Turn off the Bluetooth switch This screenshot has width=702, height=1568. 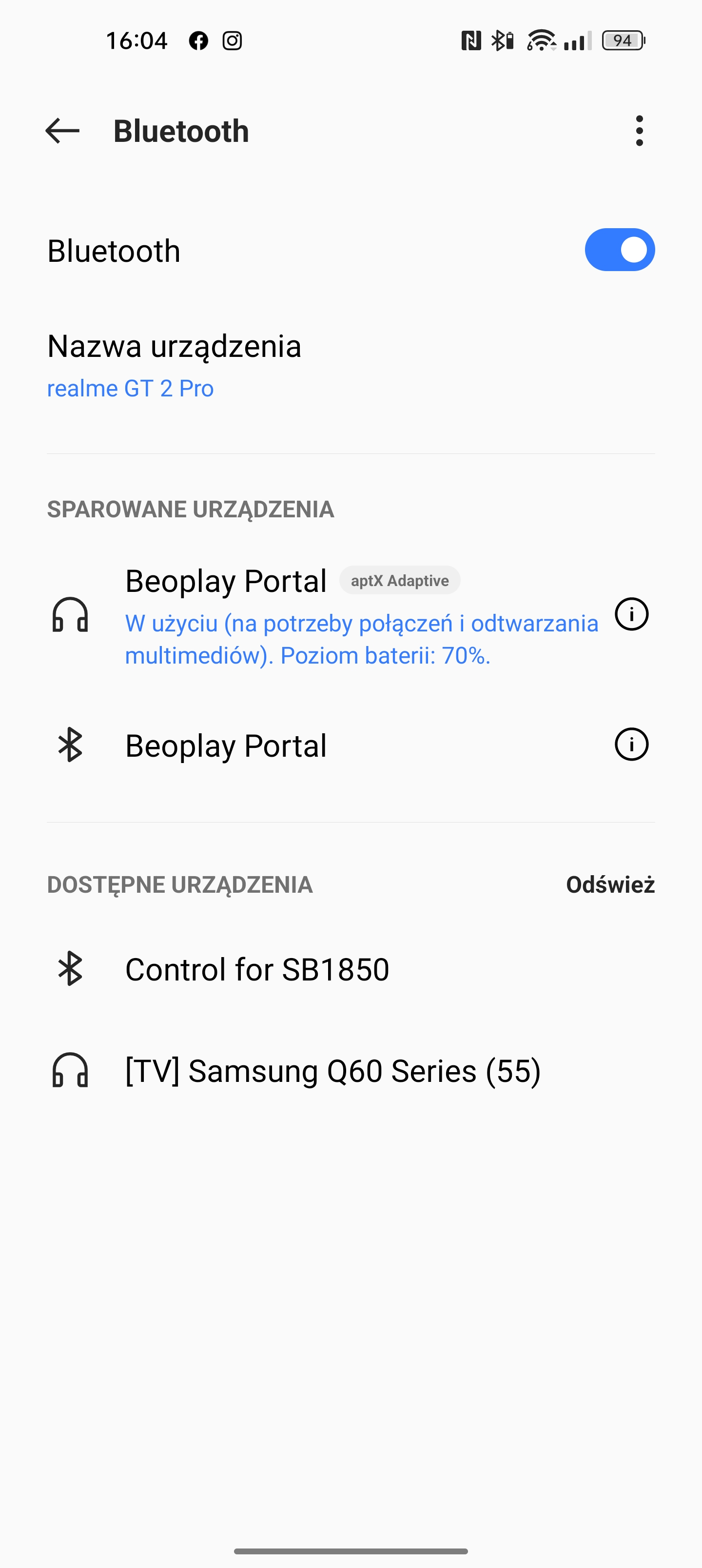(x=619, y=250)
